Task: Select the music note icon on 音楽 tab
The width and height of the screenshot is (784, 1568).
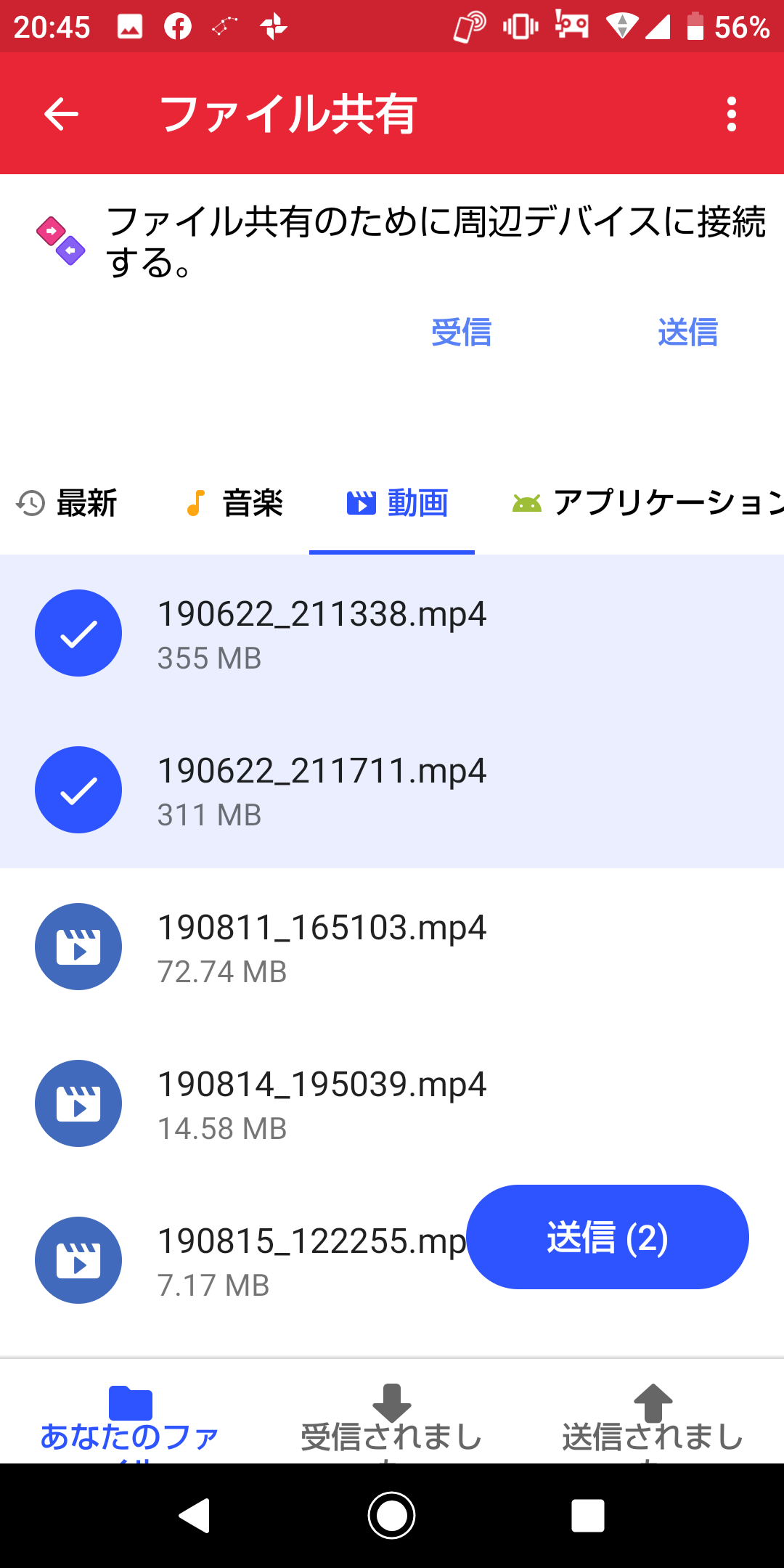Action: 195,502
